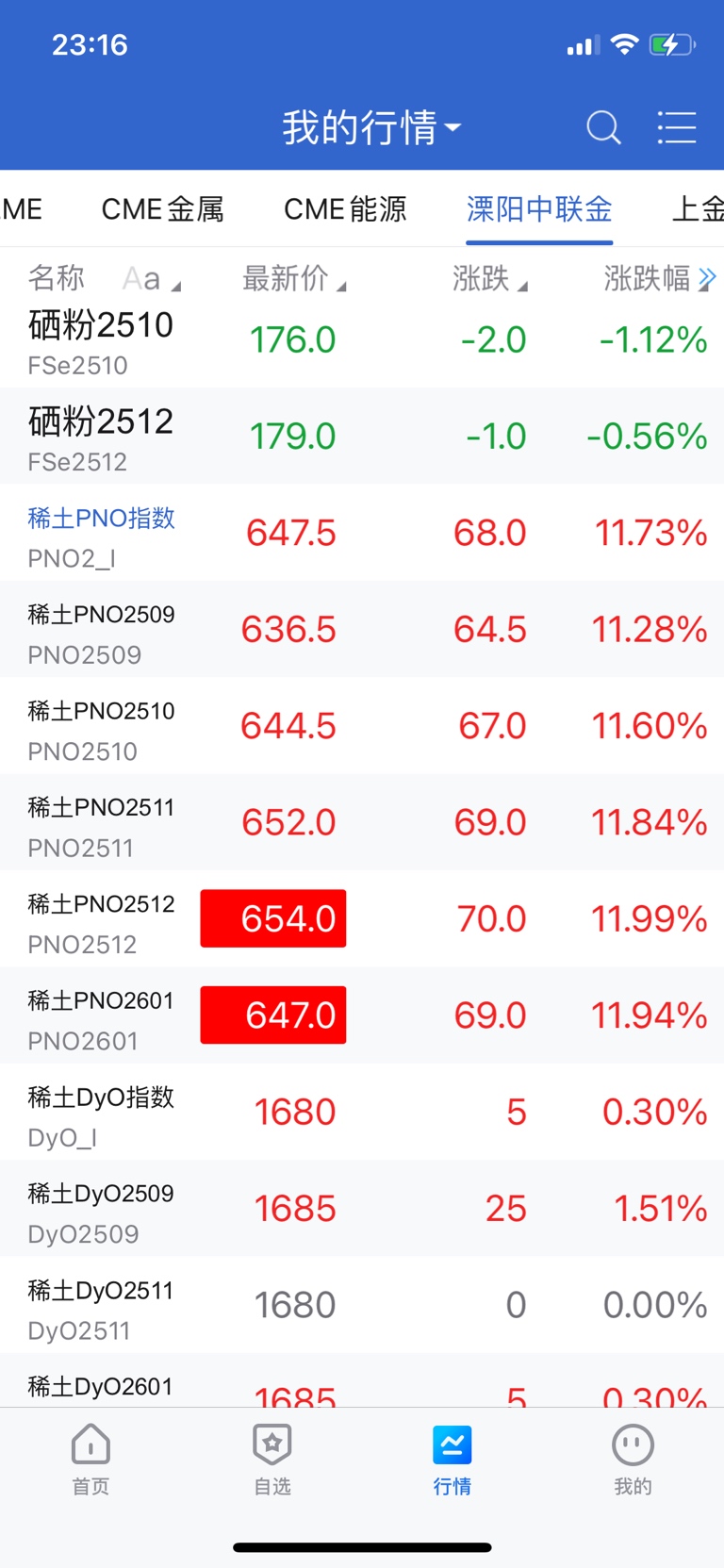The width and height of the screenshot is (724, 1568).
Task: Sort by 名称 column header
Action: click(57, 278)
